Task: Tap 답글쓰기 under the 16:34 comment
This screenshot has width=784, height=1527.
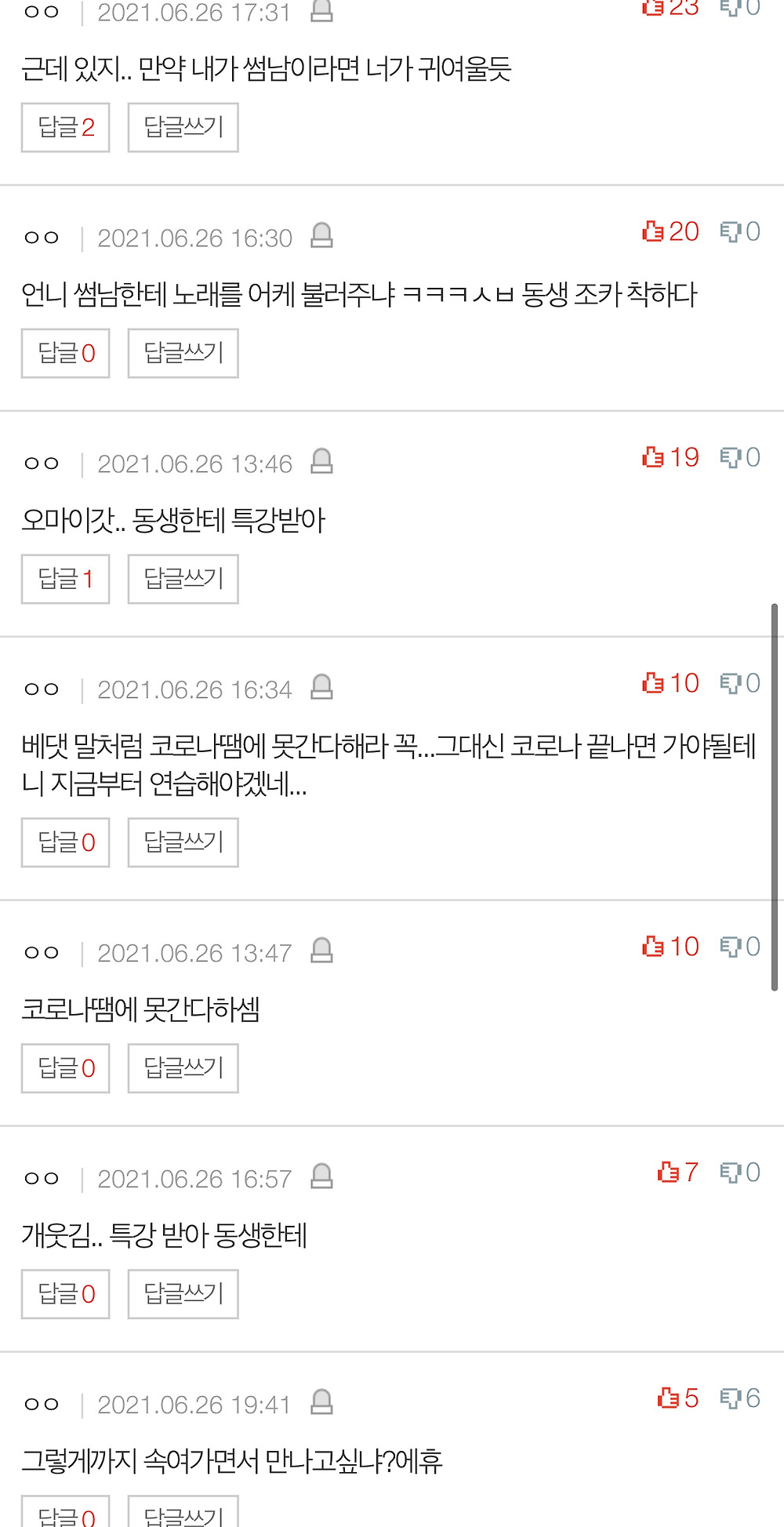Action: pos(183,842)
